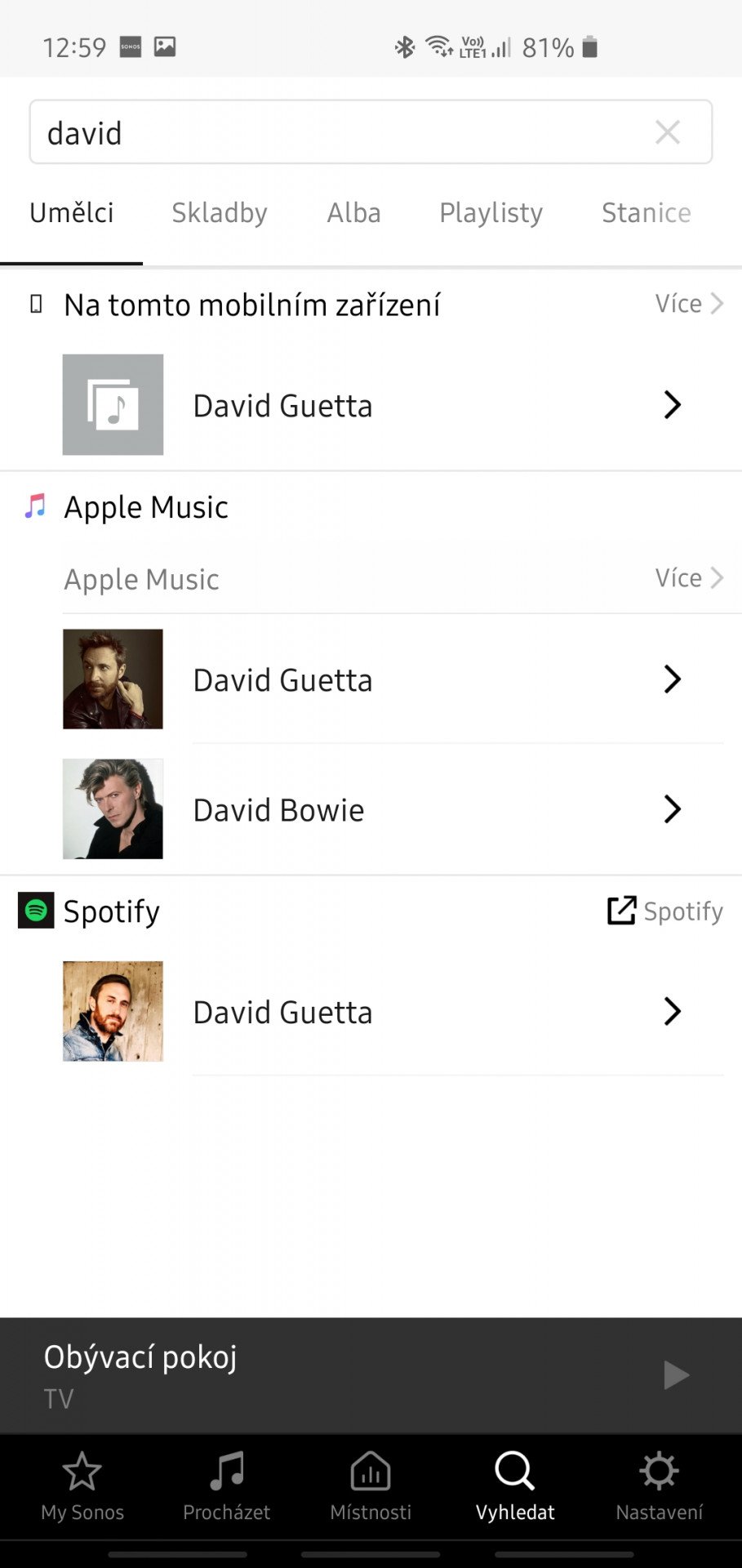Open the Stanice tab

click(646, 213)
